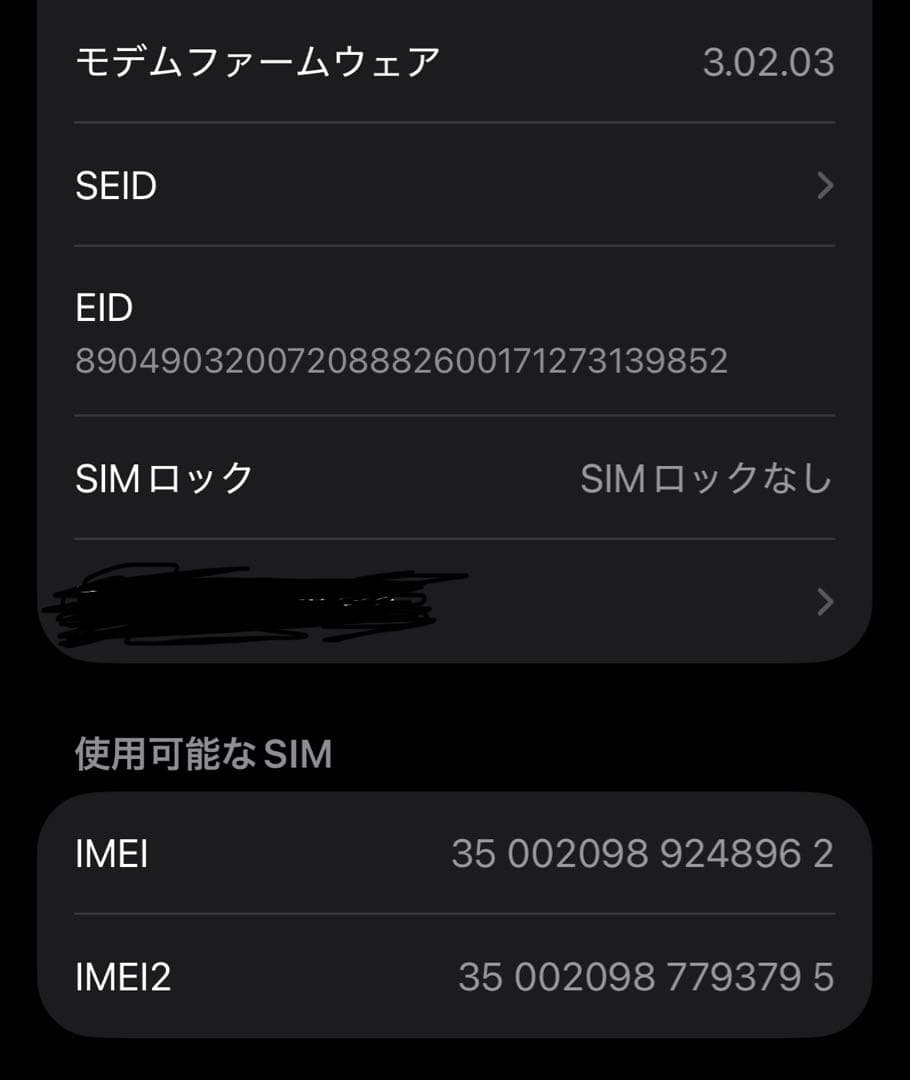
Task: Tap the SIMロックなし status text
Action: pos(706,479)
